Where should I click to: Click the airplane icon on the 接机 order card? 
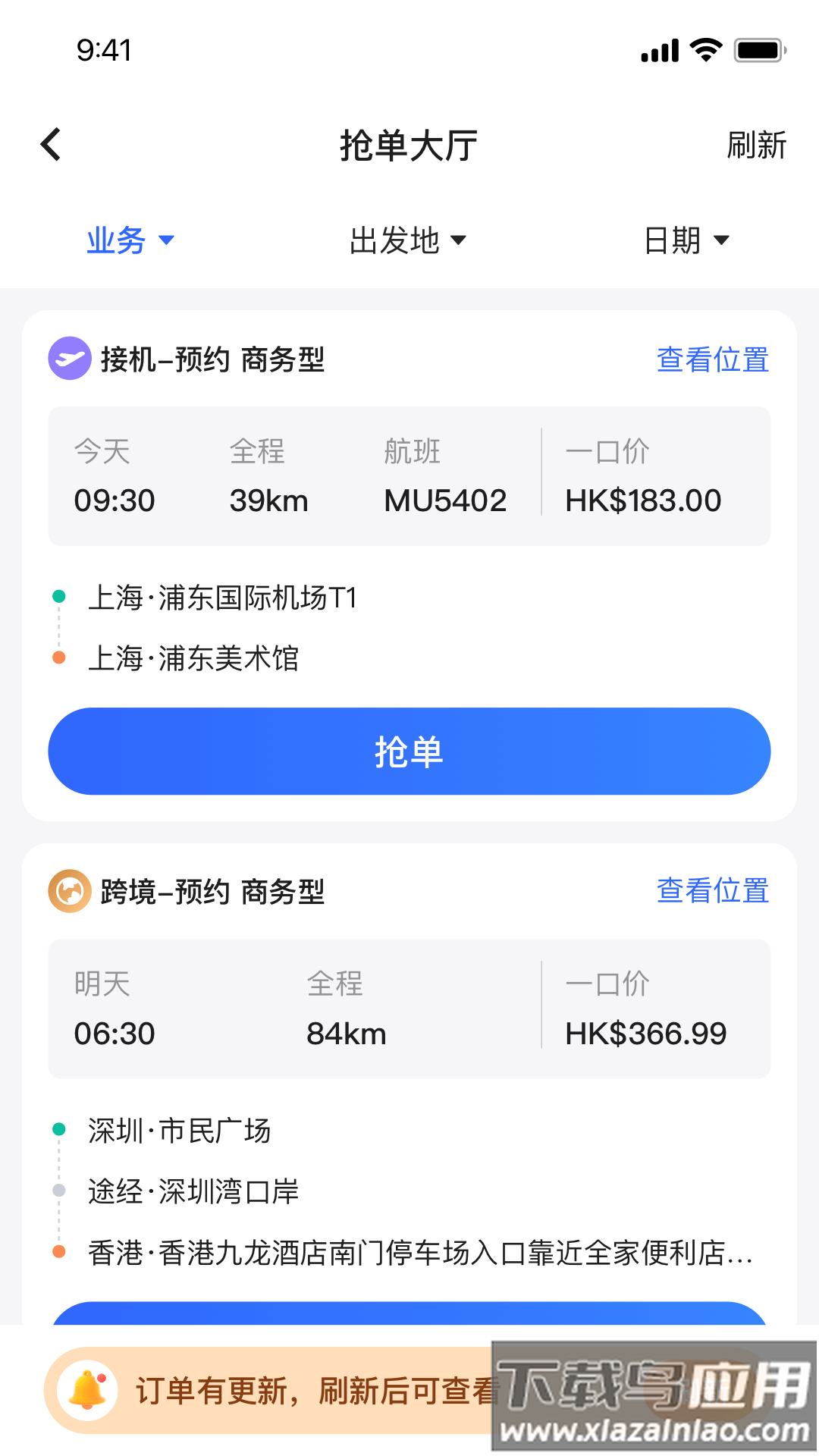coord(68,359)
